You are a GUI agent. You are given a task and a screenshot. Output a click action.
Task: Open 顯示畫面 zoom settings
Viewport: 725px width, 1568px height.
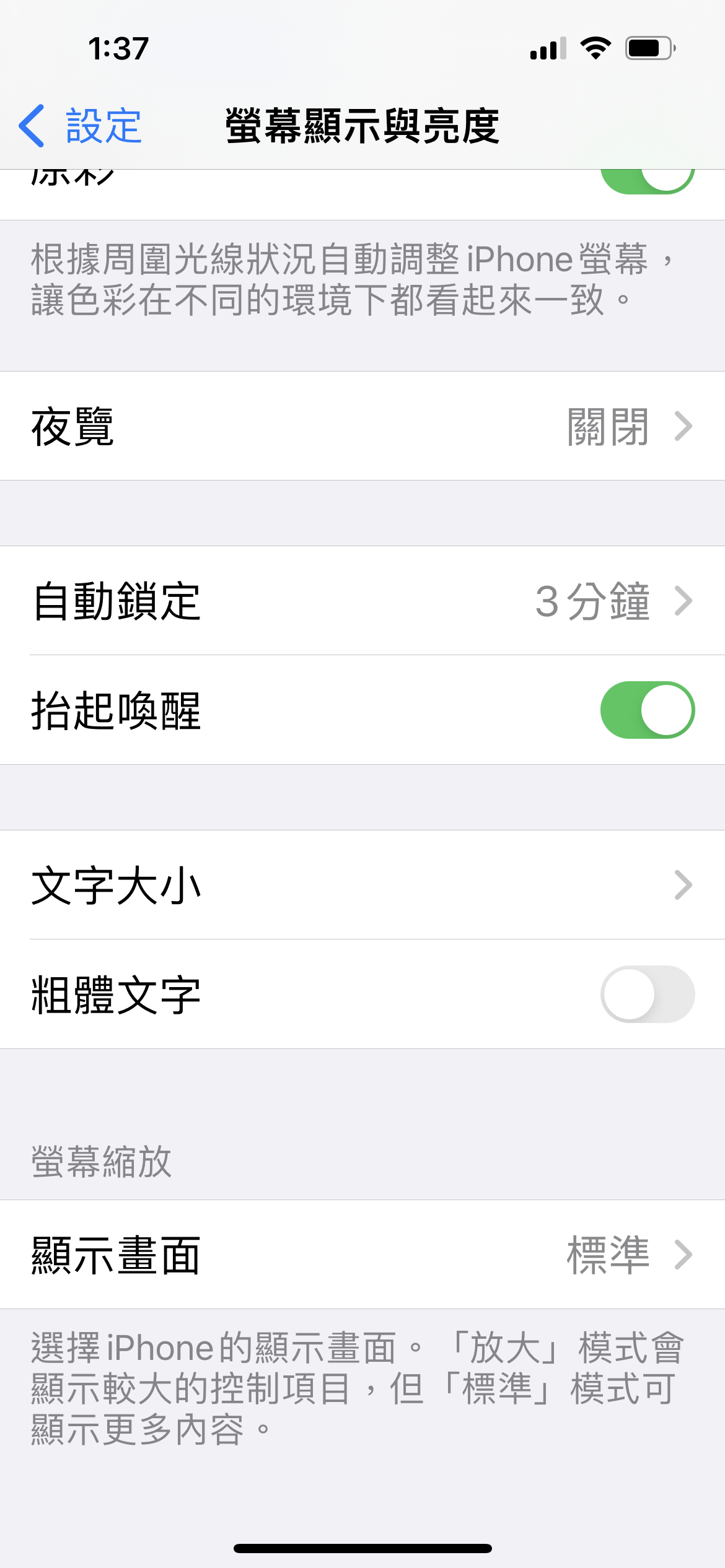point(362,1255)
